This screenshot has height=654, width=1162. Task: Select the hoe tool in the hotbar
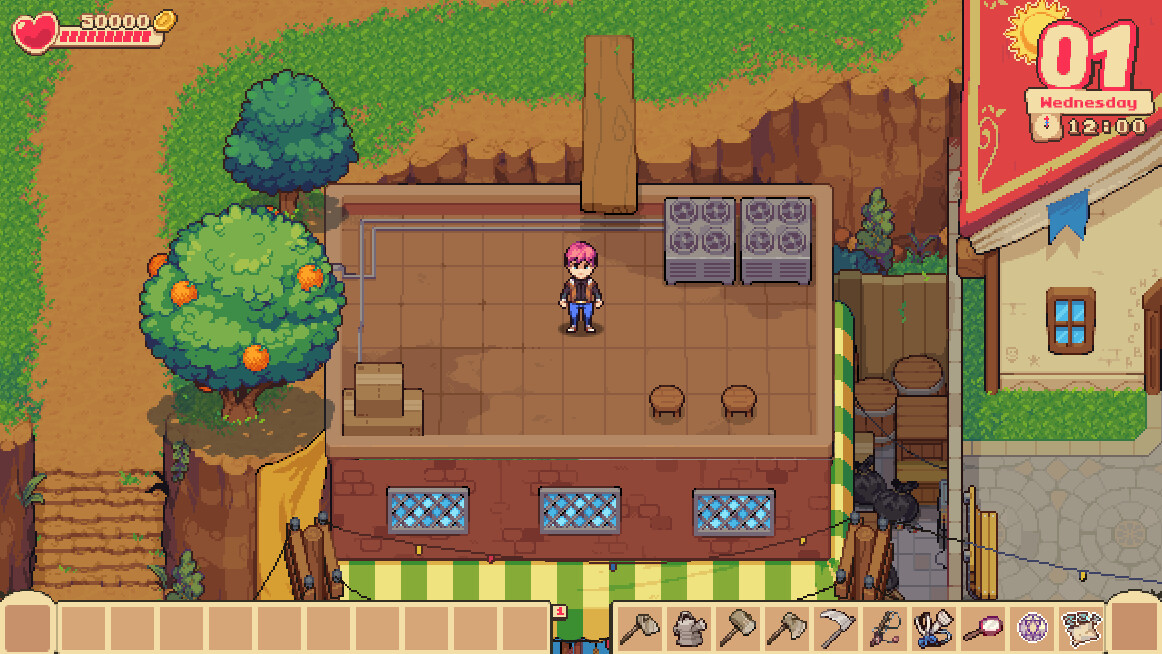tap(639, 628)
